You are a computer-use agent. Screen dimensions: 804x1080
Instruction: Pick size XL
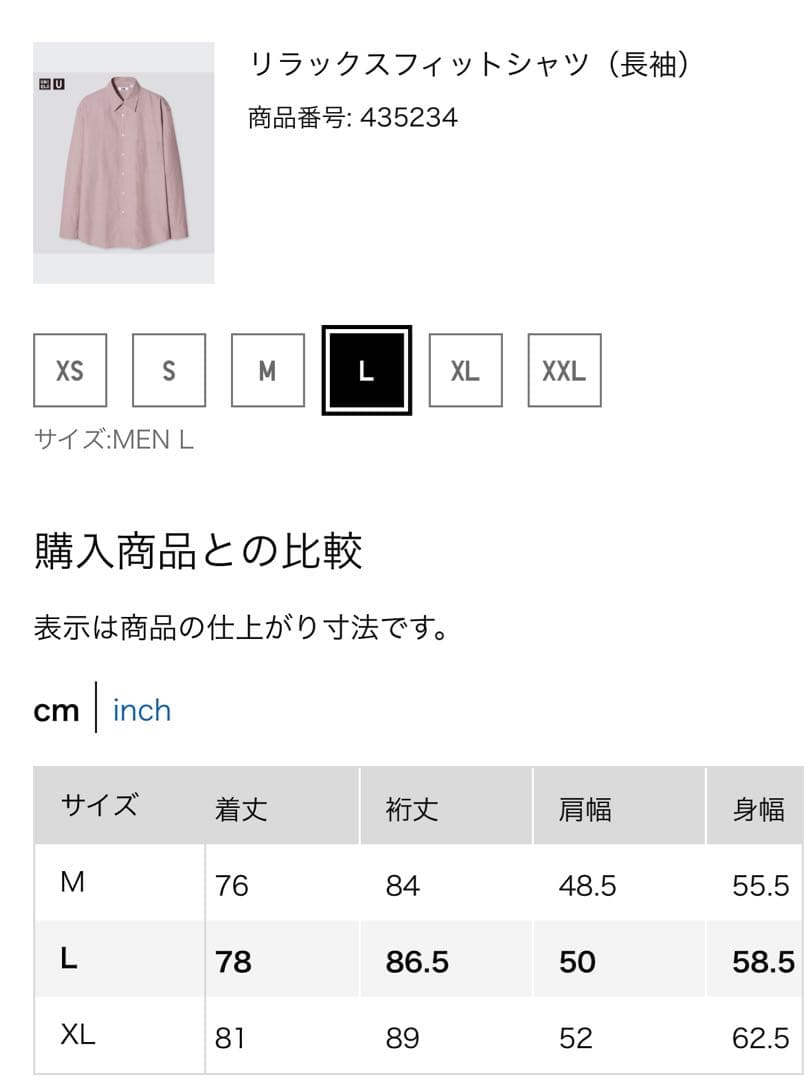[x=465, y=371]
